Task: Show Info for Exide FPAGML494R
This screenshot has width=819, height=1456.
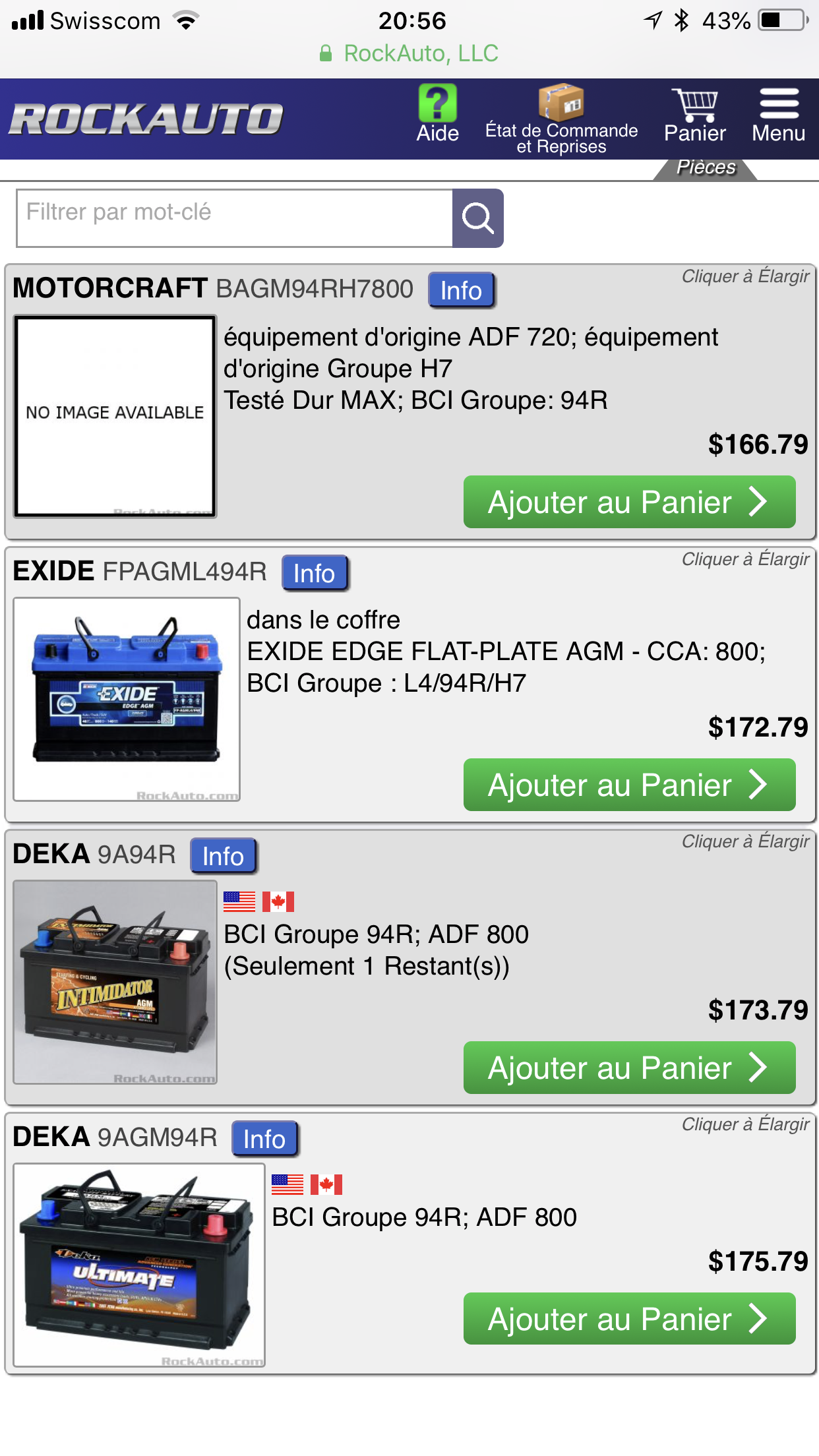Action: coord(314,573)
